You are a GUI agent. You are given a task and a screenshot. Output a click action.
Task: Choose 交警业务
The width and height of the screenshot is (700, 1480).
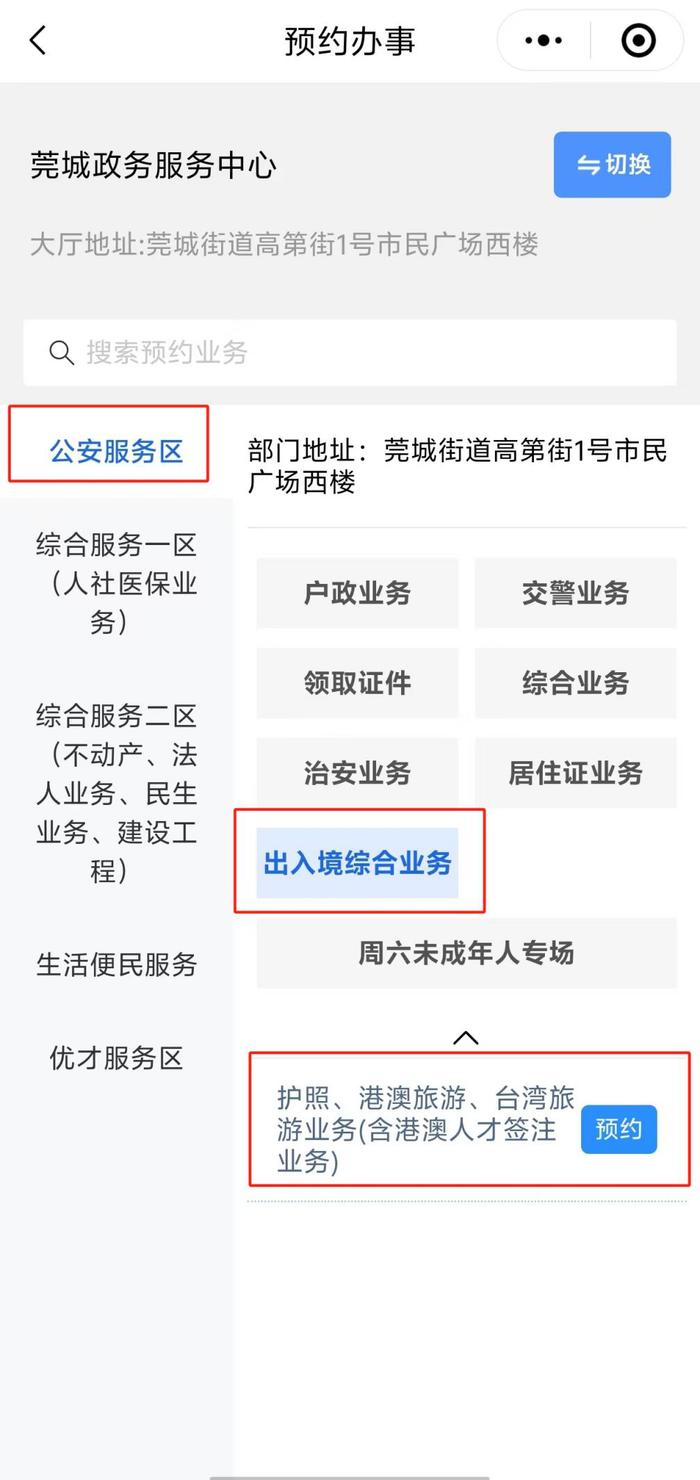tap(575, 593)
